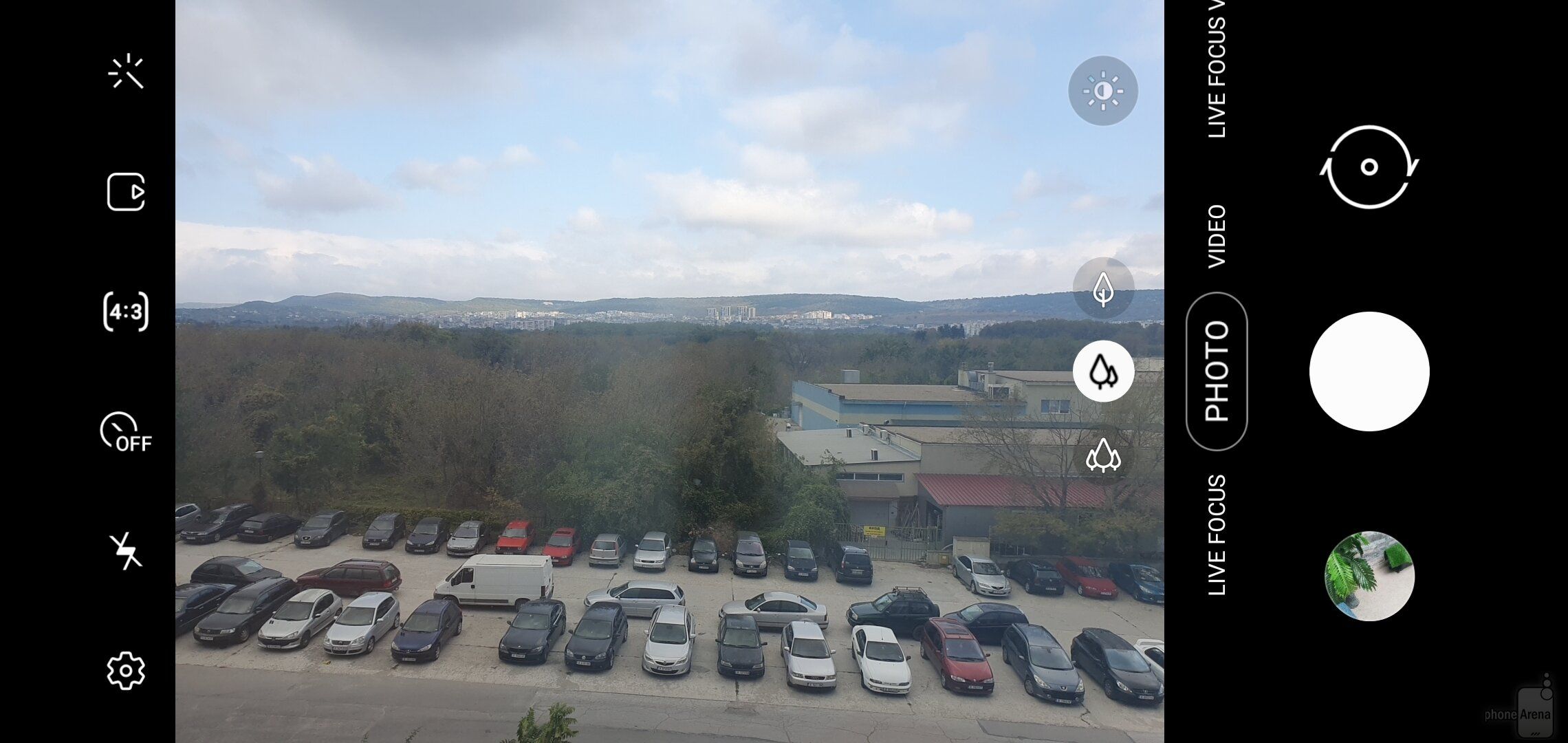
Task: Switch between front and rear camera
Action: pyautogui.click(x=1369, y=167)
